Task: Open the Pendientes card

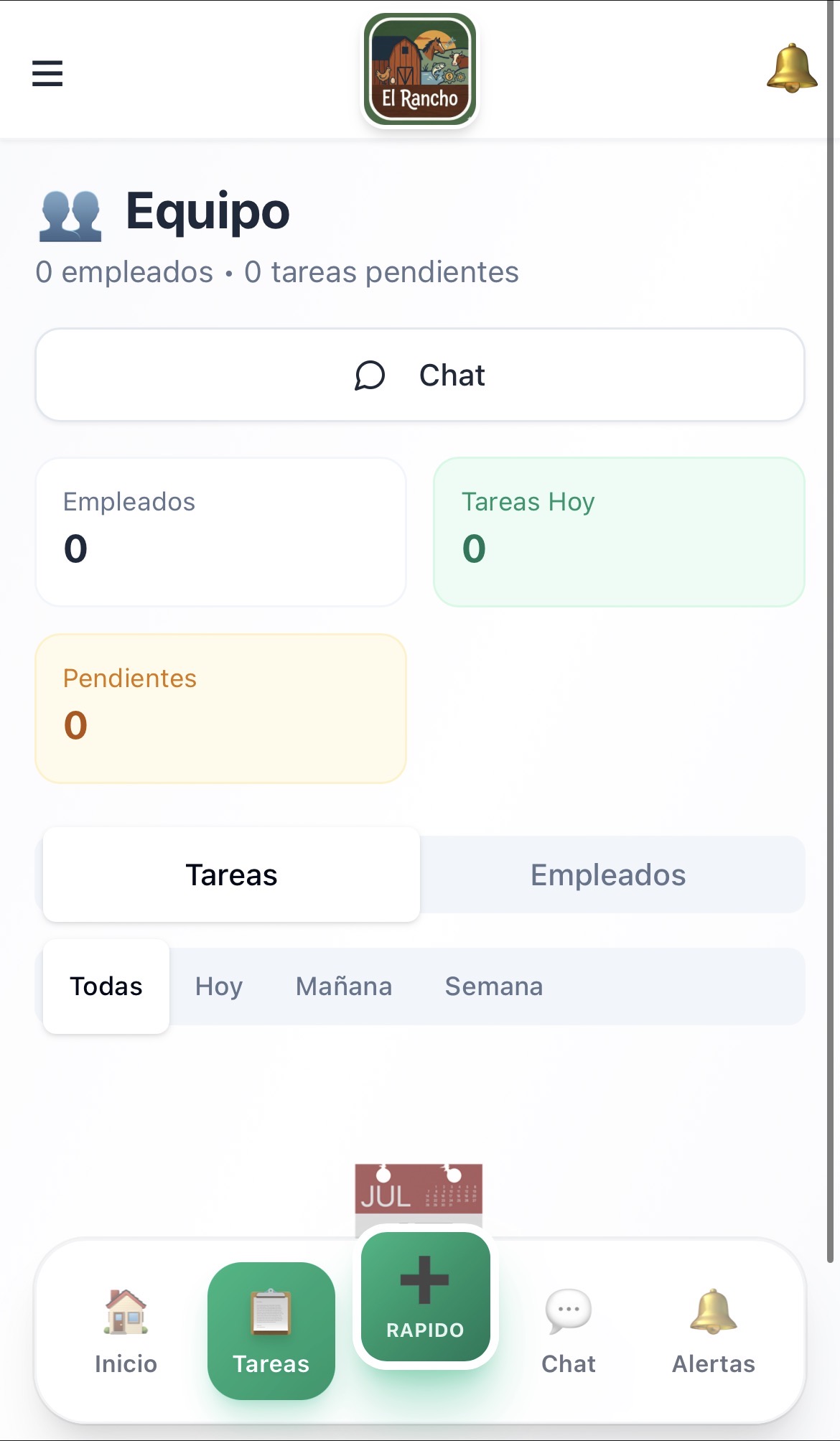Action: (x=220, y=706)
